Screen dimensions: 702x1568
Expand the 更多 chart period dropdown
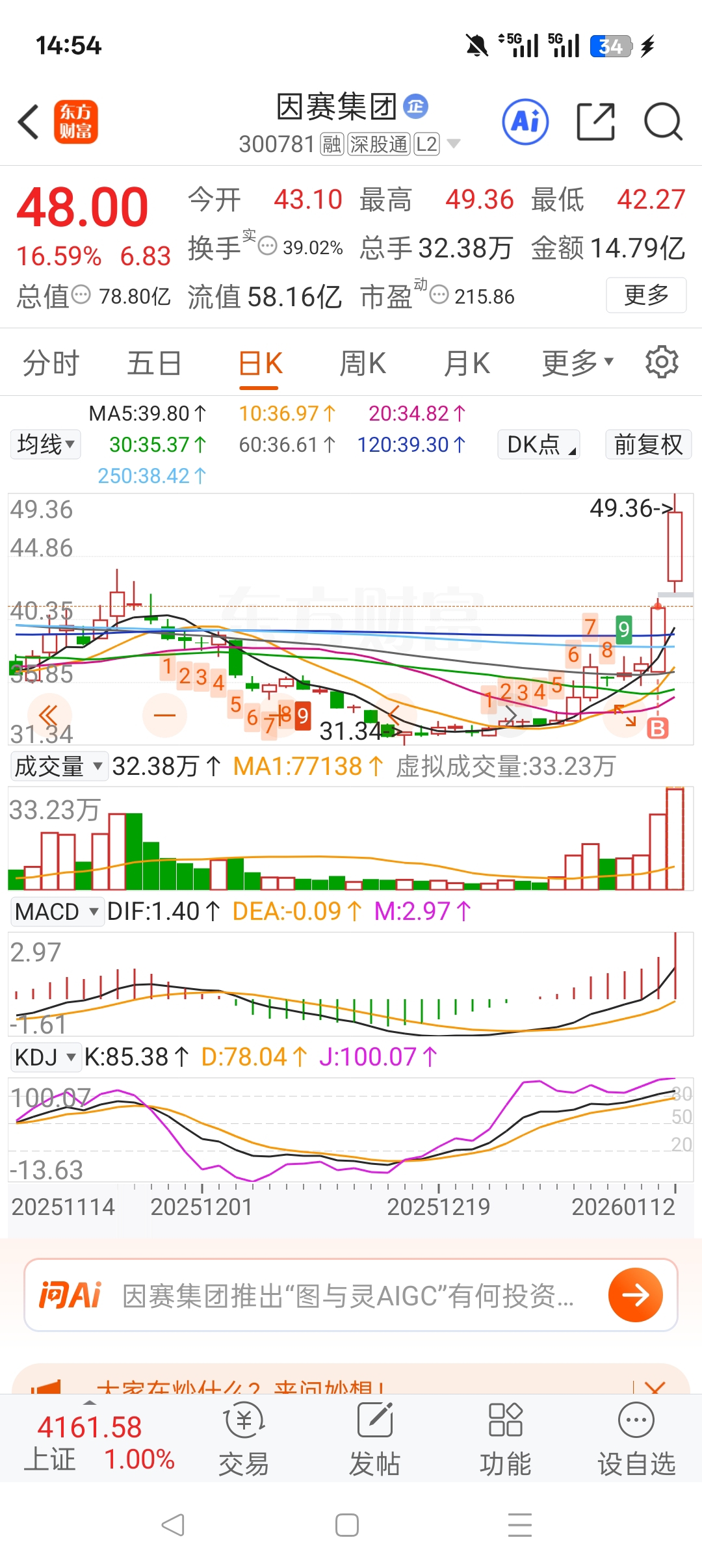point(577,363)
